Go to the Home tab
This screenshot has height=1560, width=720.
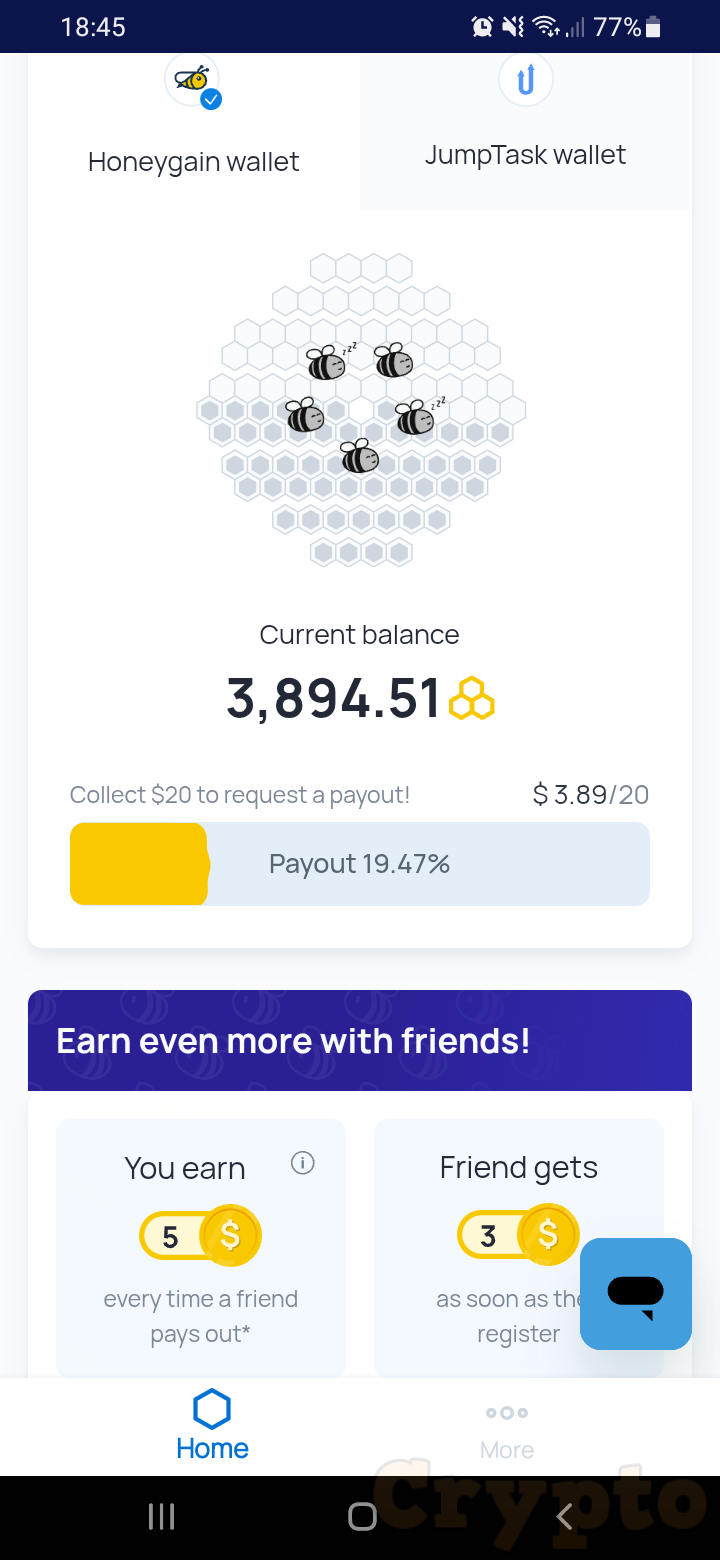[212, 1426]
